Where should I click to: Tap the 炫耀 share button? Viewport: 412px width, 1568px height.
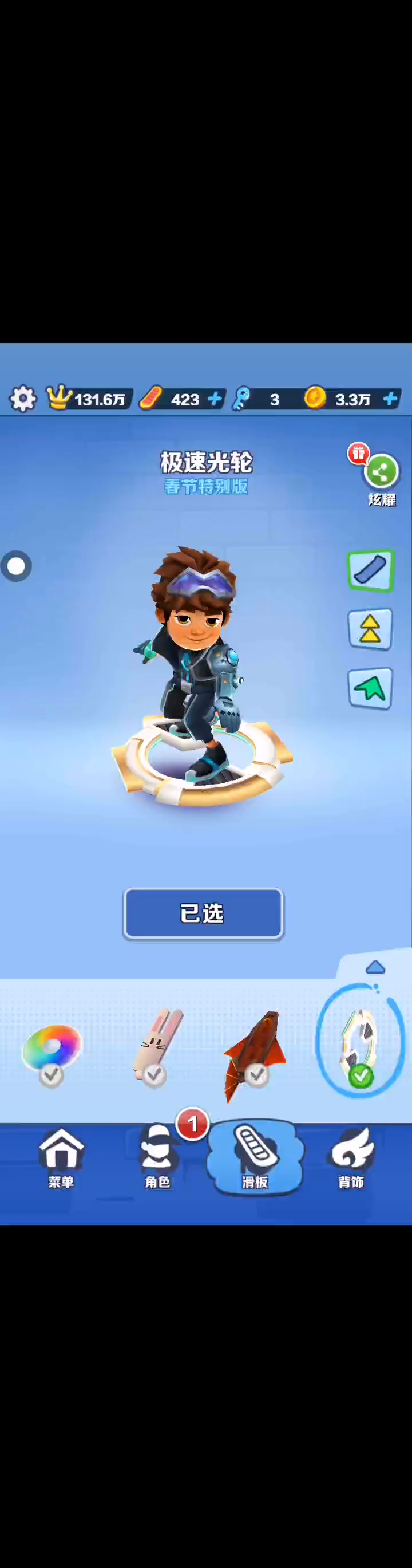381,472
